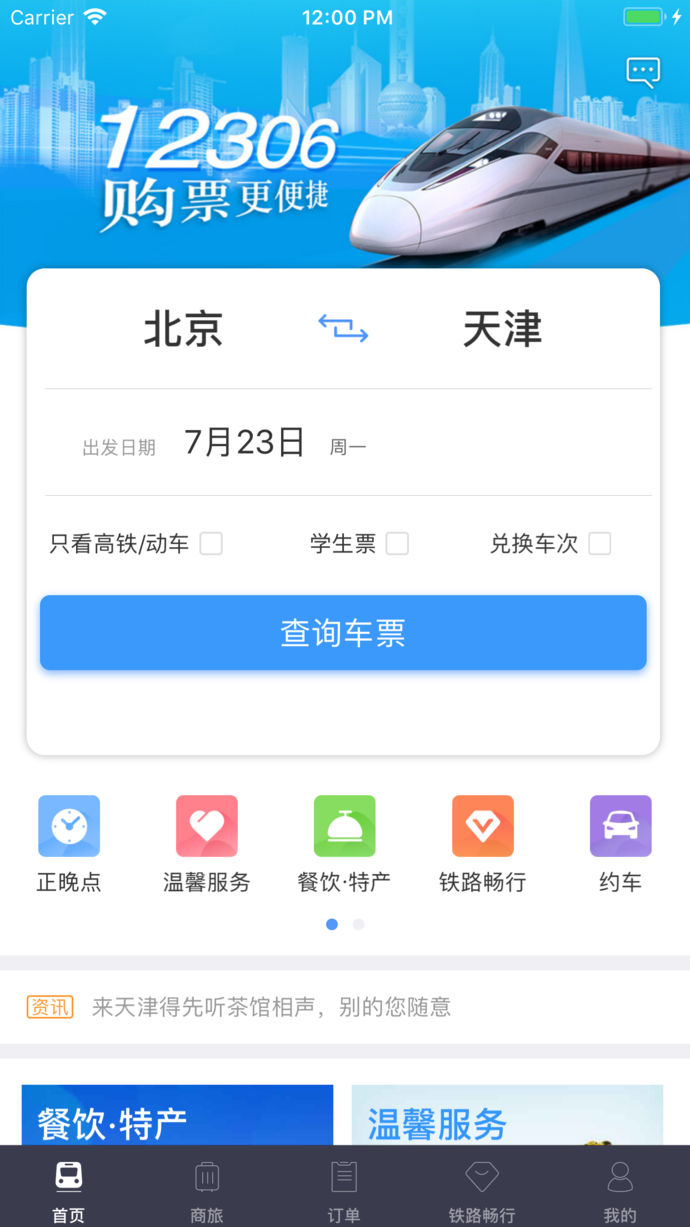Read the 资讯 news about 天津

[x=271, y=1007]
